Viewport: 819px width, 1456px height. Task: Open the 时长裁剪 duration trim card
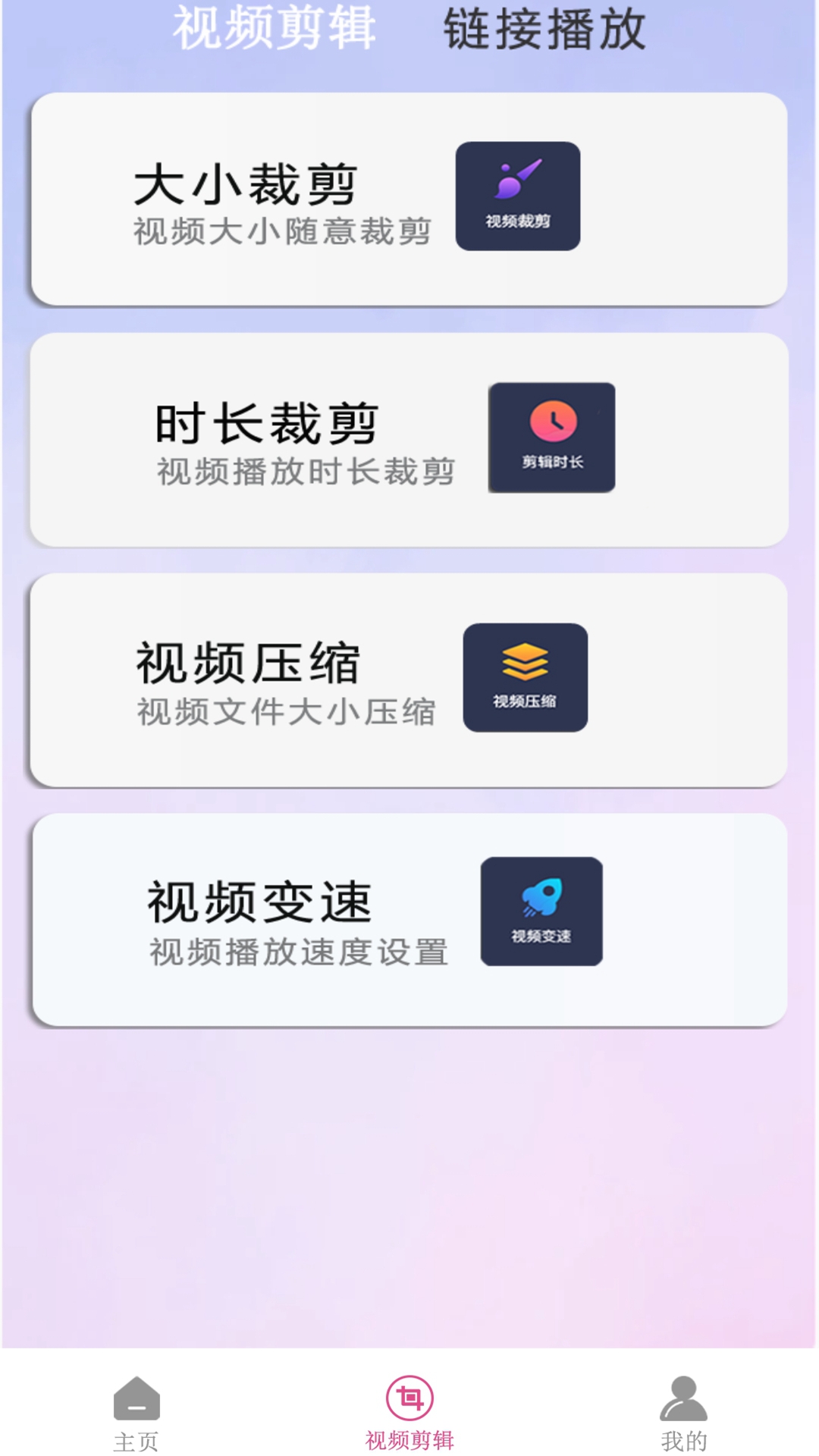tap(409, 439)
